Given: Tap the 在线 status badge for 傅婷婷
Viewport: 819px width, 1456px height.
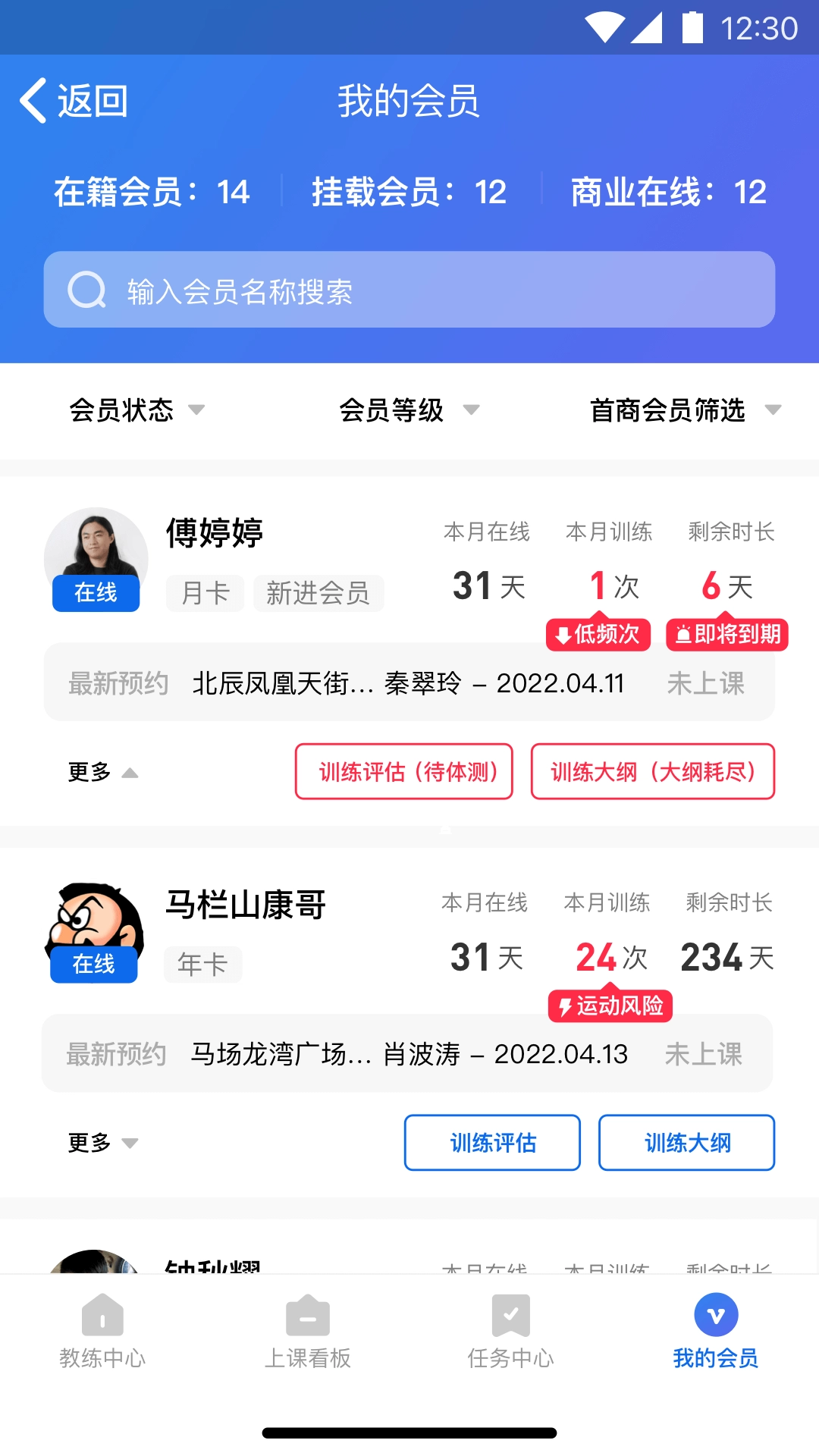Looking at the screenshot, I should 95,594.
